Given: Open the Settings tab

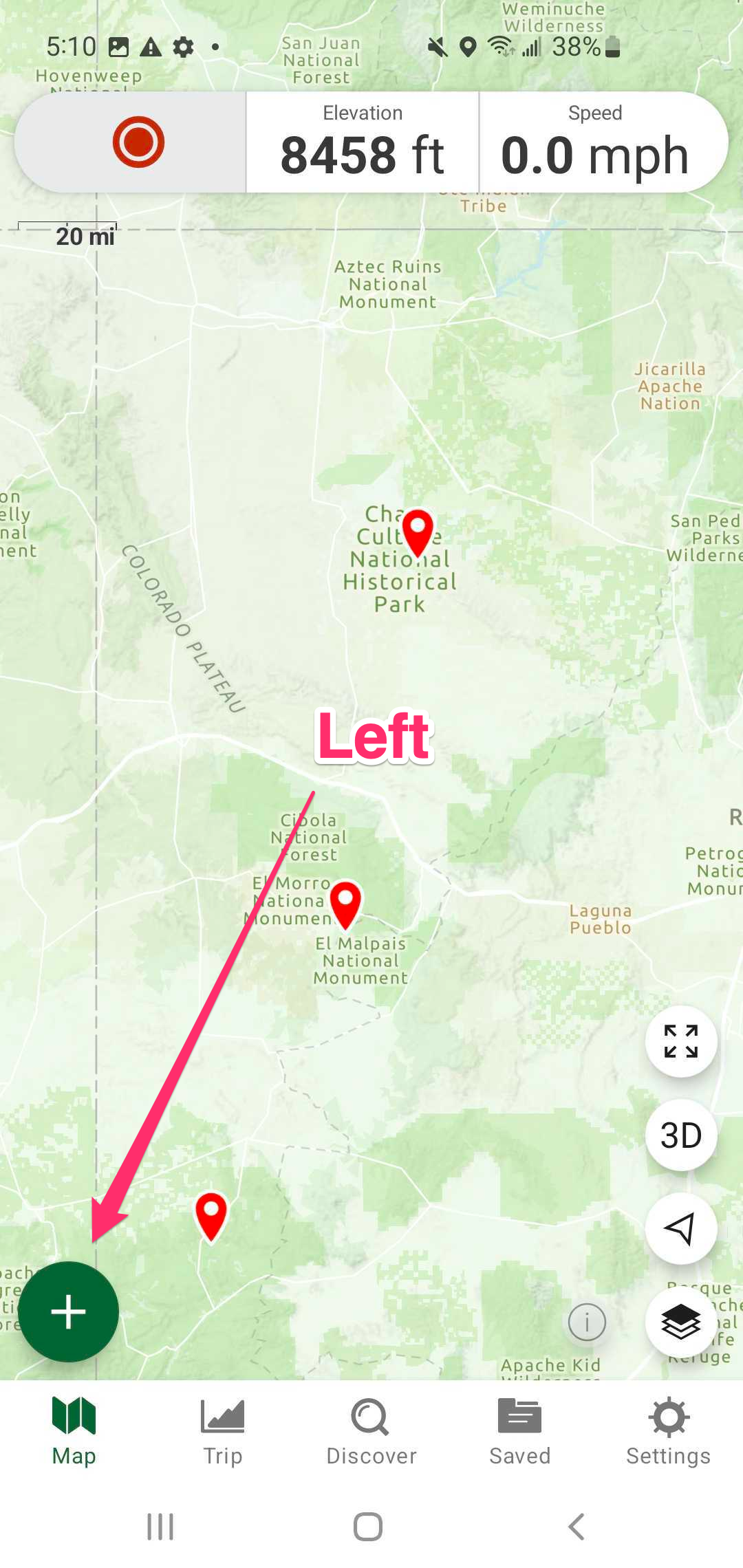Looking at the screenshot, I should (668, 1430).
